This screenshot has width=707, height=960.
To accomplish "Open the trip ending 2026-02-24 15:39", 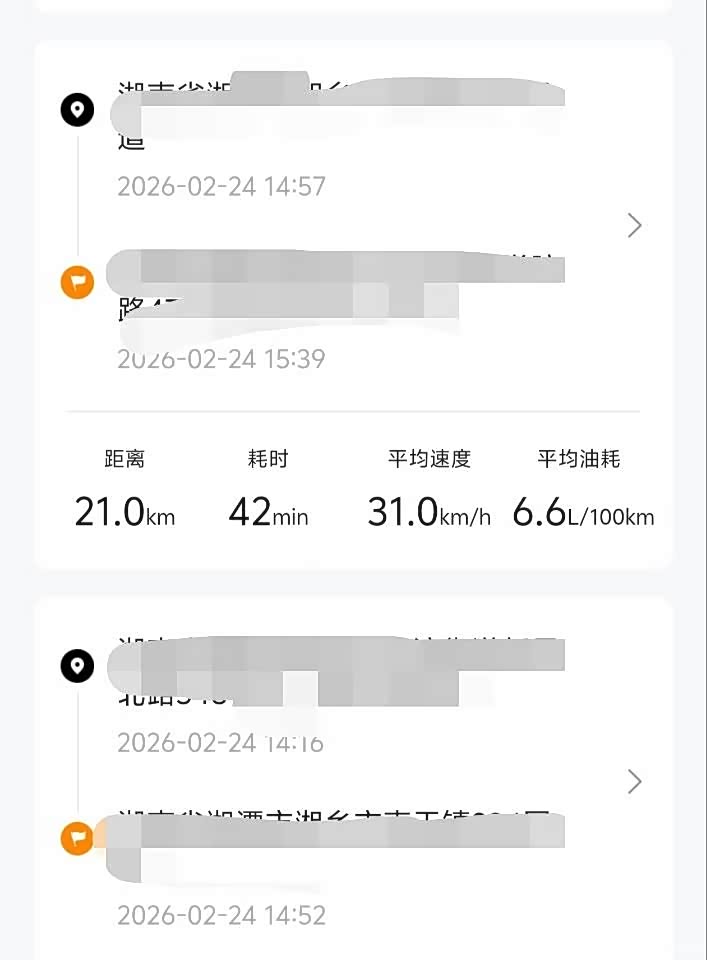I will pyautogui.click(x=634, y=226).
